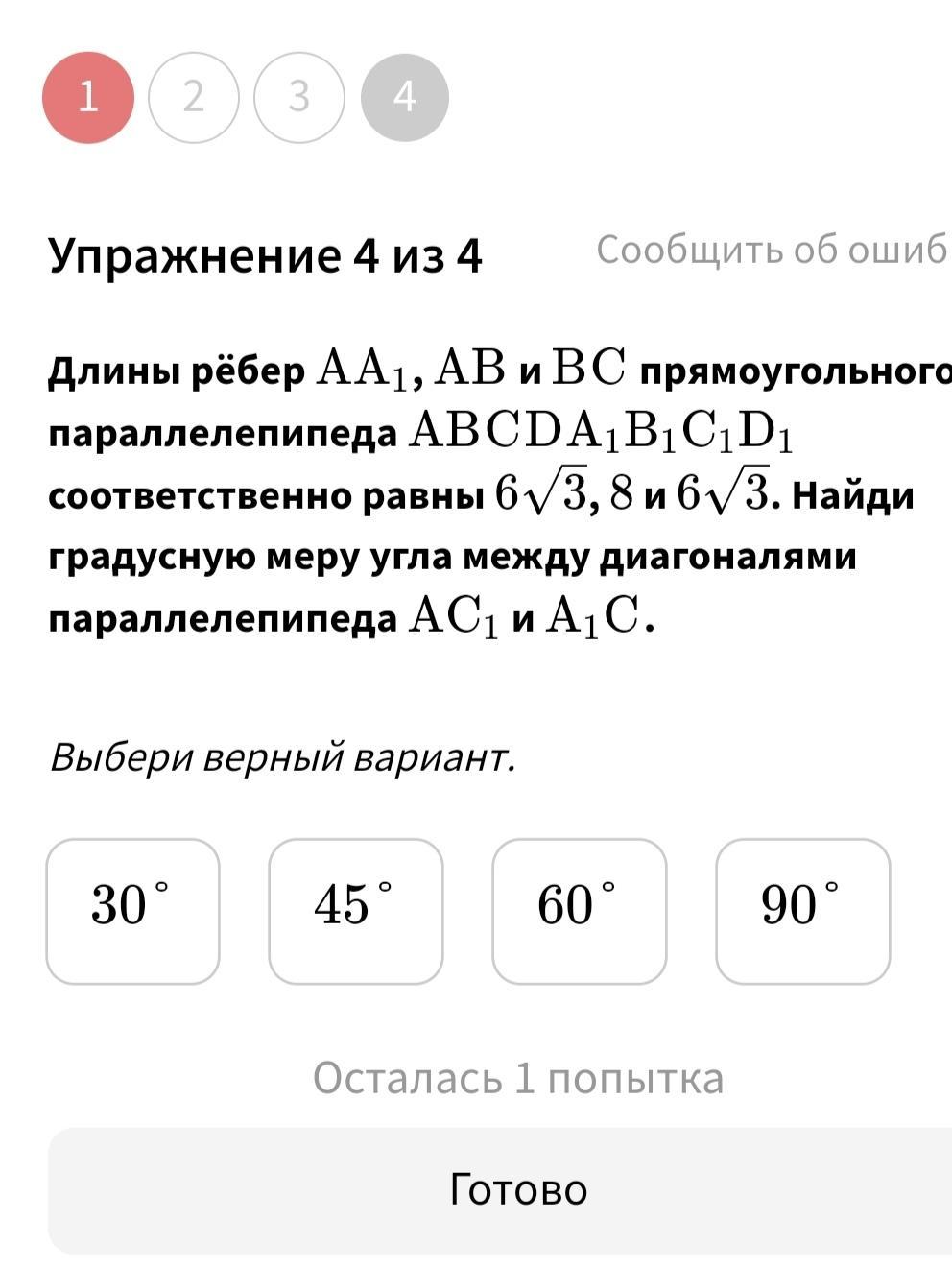Choose the 30° answer option
The height and width of the screenshot is (1268, 952).
pyautogui.click(x=132, y=911)
